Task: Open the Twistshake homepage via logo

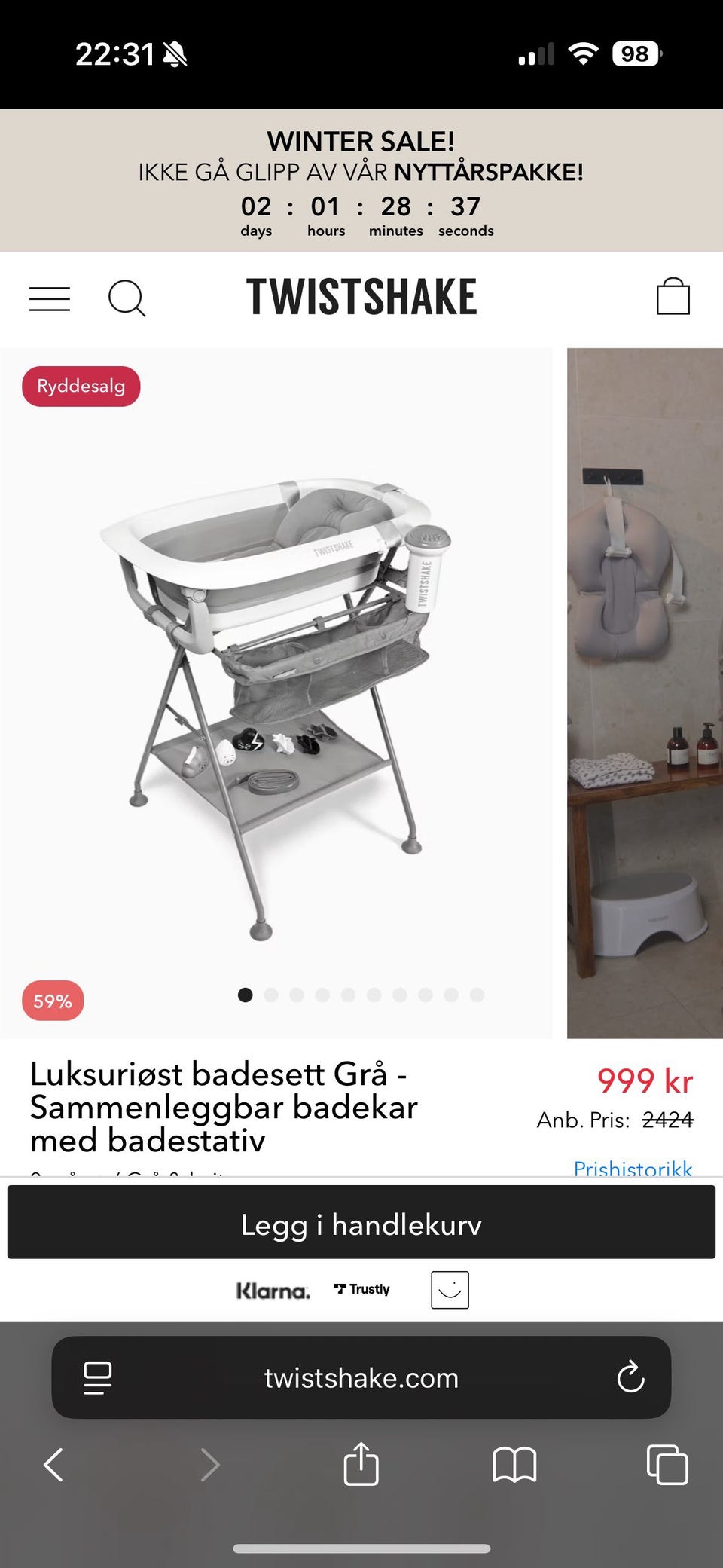Action: click(361, 295)
